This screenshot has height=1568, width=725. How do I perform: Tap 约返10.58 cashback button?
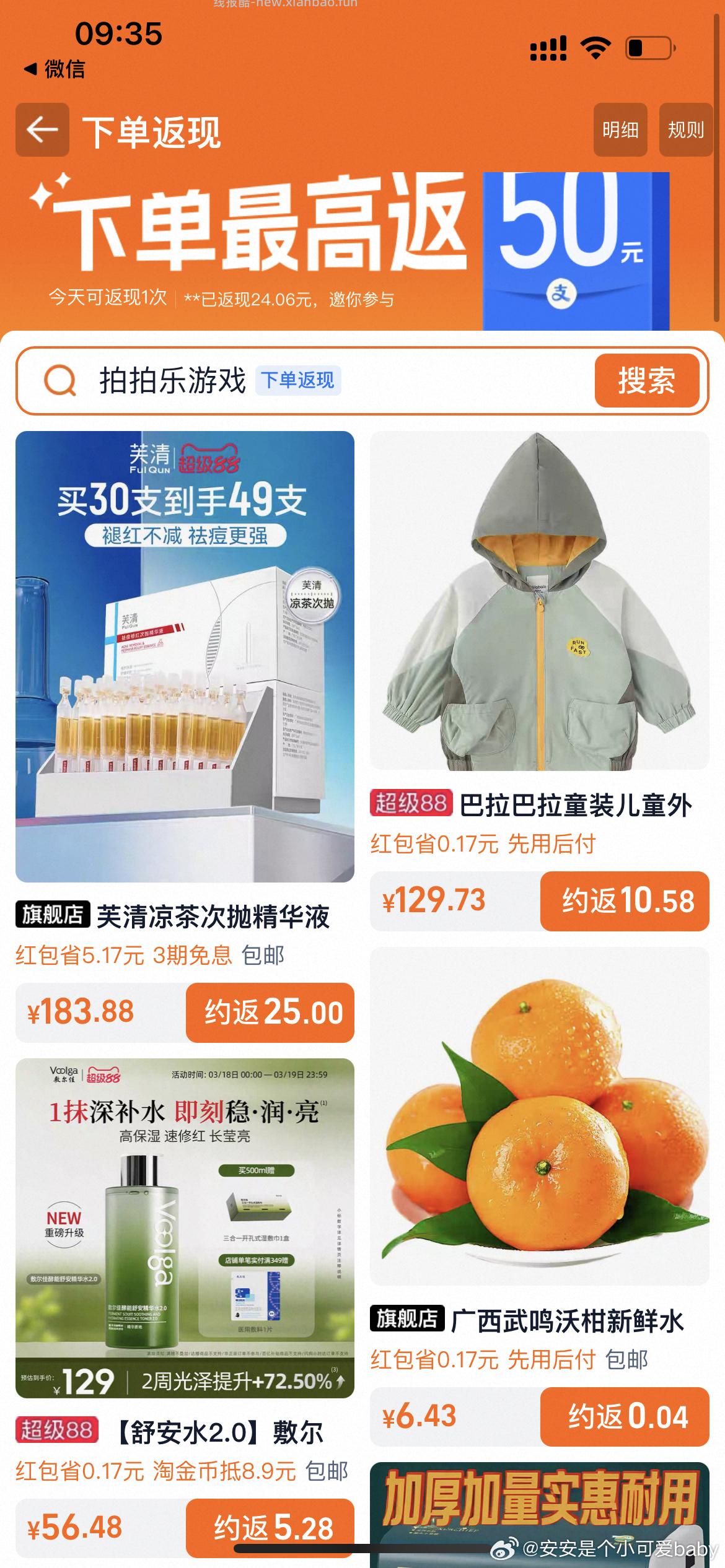coord(625,901)
